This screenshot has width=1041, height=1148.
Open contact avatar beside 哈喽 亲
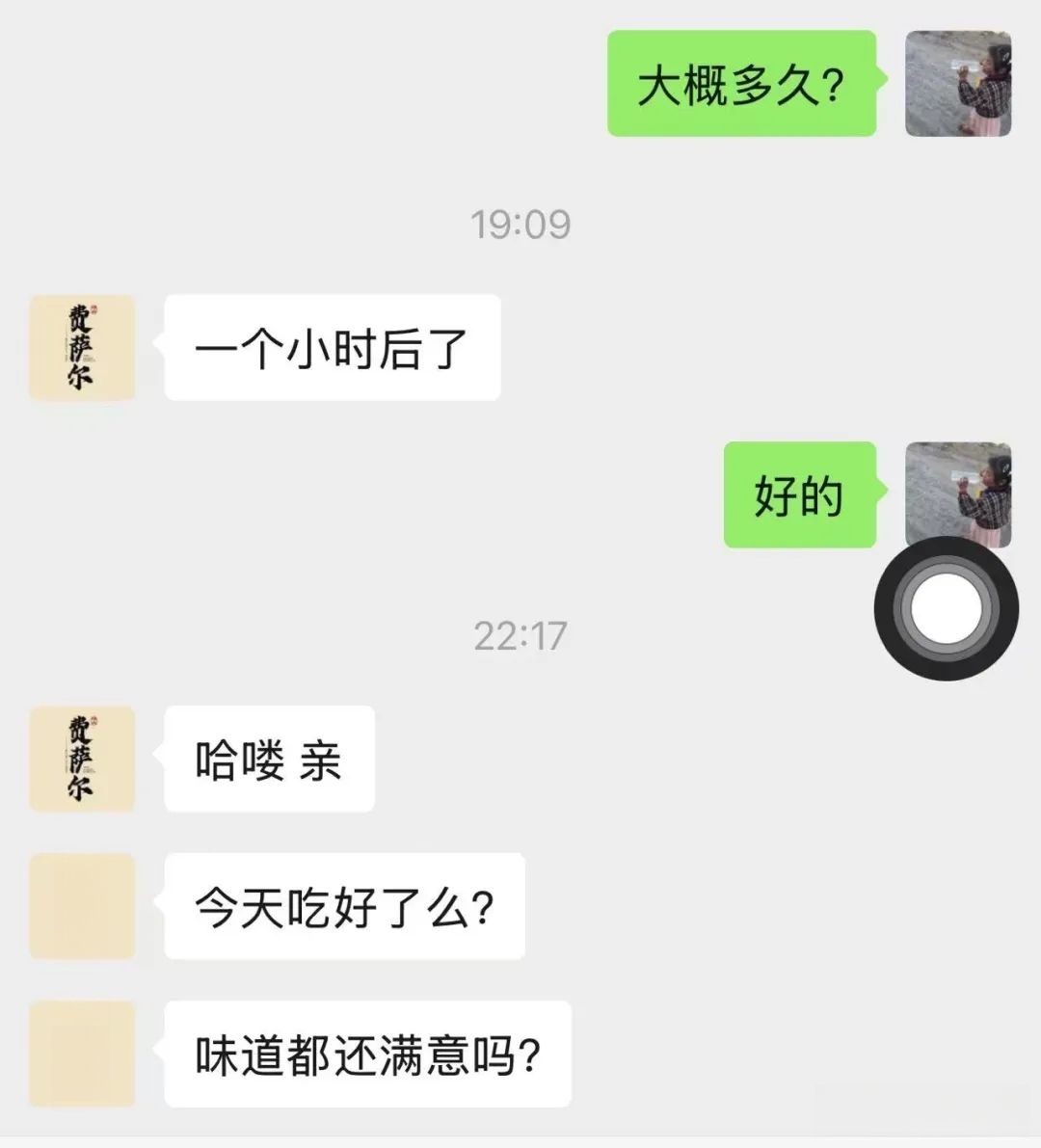point(82,759)
